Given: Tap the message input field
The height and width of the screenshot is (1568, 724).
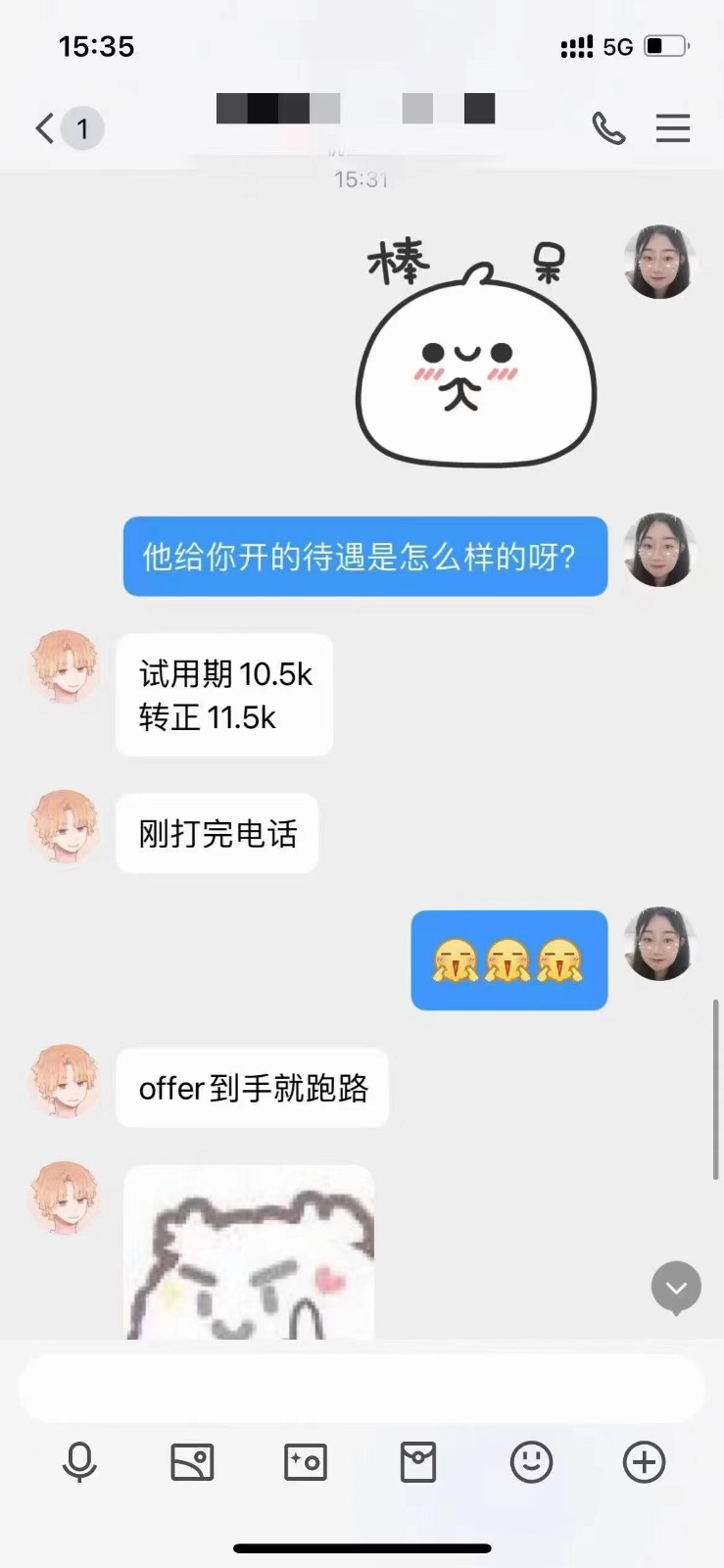Looking at the screenshot, I should pyautogui.click(x=362, y=1388).
